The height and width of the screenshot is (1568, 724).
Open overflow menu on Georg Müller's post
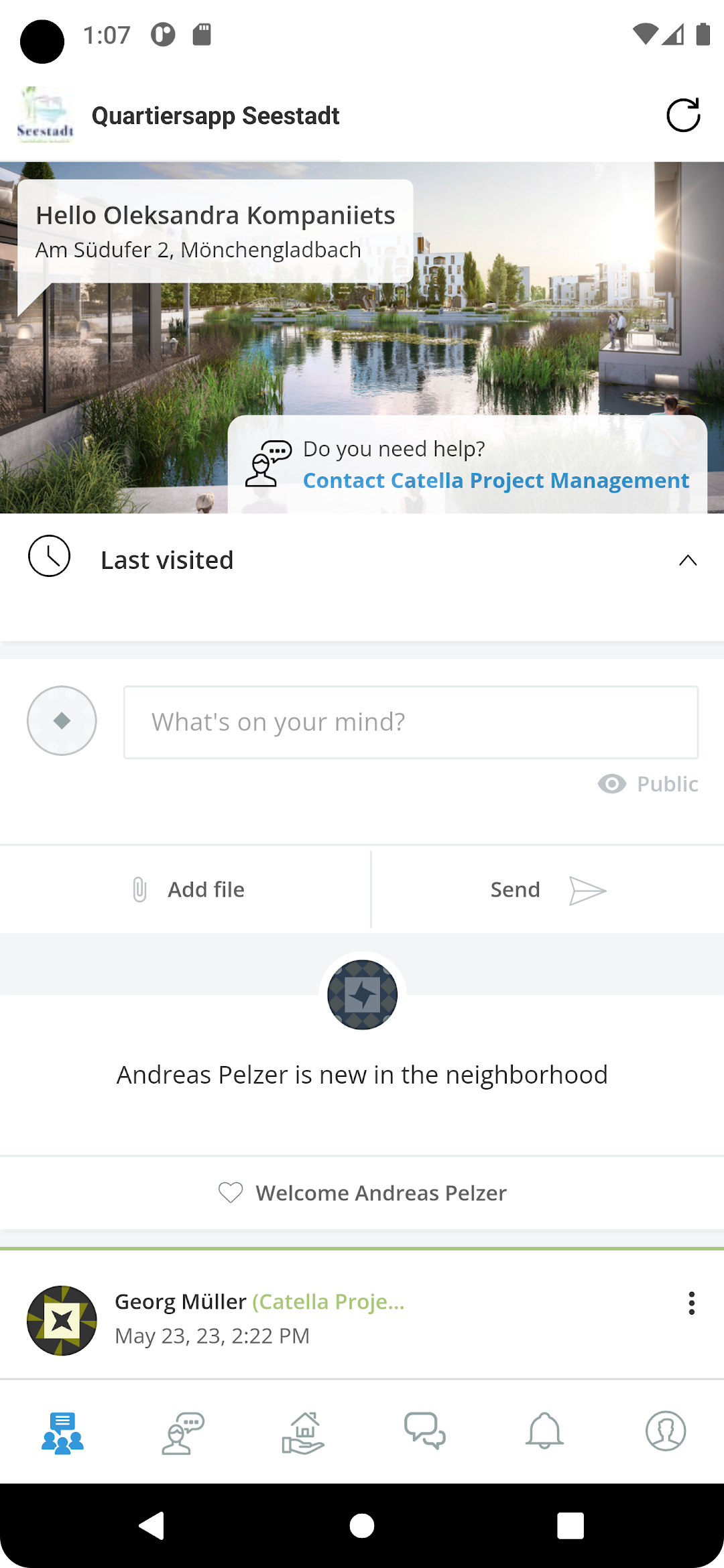[x=691, y=1303]
